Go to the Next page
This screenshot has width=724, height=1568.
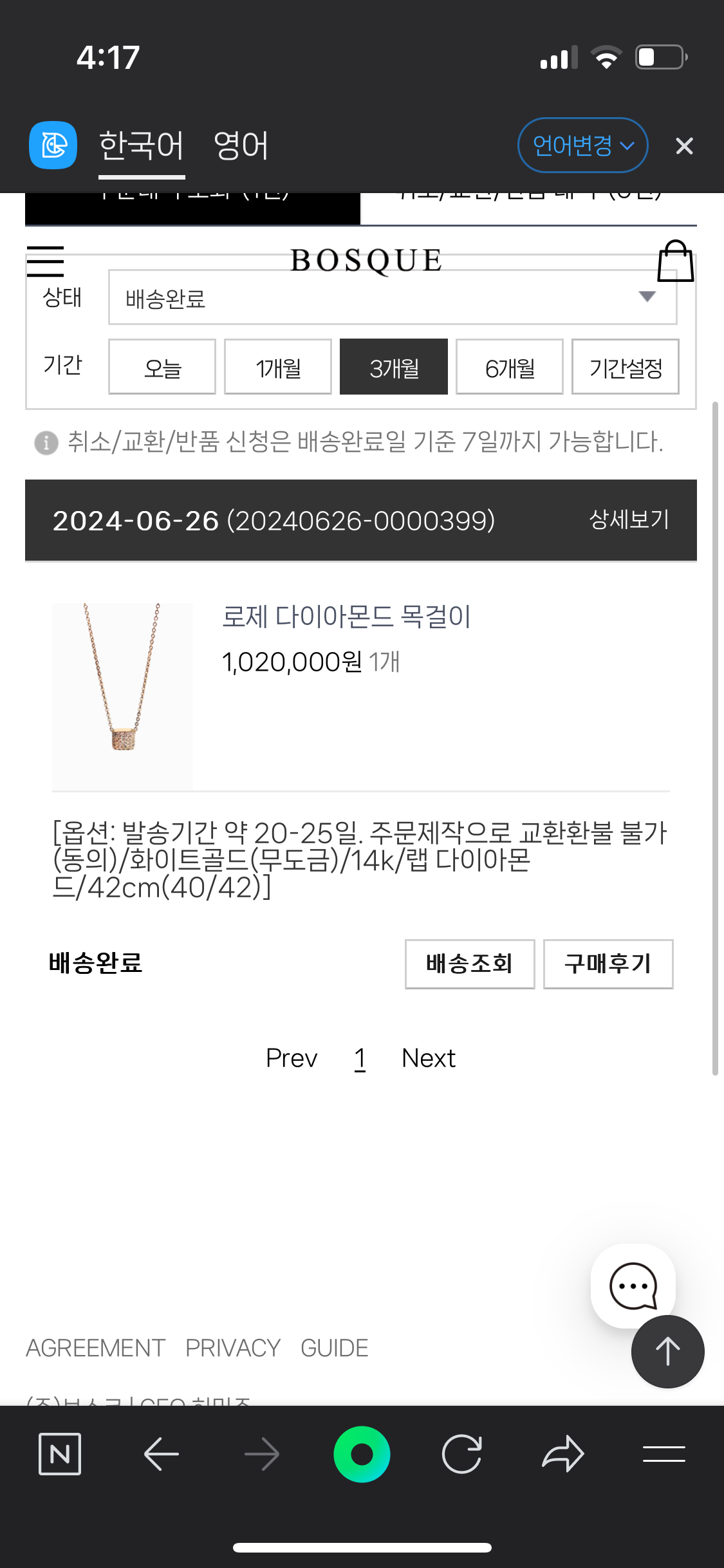[x=429, y=1058]
